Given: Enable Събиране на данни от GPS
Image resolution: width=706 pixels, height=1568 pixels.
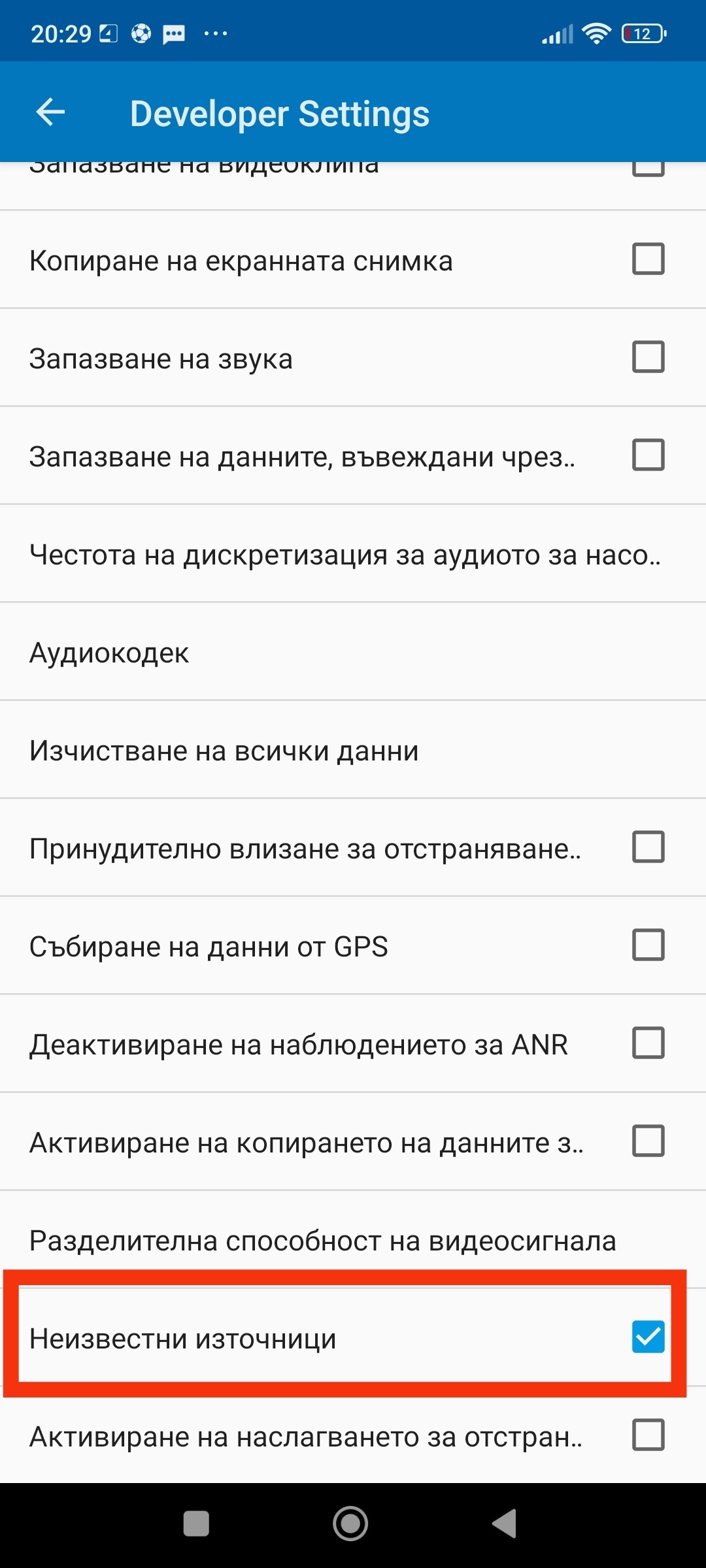Looking at the screenshot, I should tap(648, 945).
